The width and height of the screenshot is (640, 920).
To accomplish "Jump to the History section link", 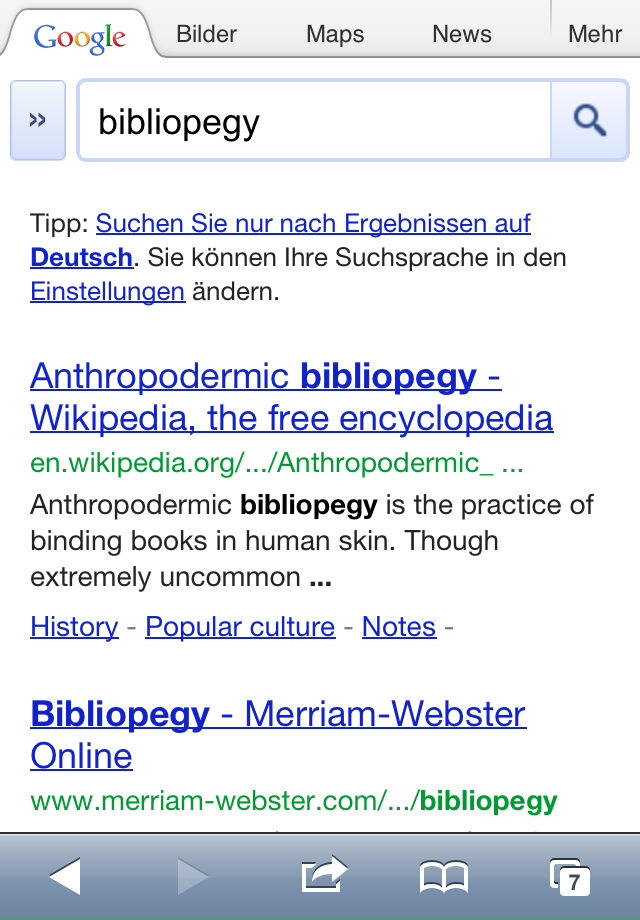I will 74,627.
